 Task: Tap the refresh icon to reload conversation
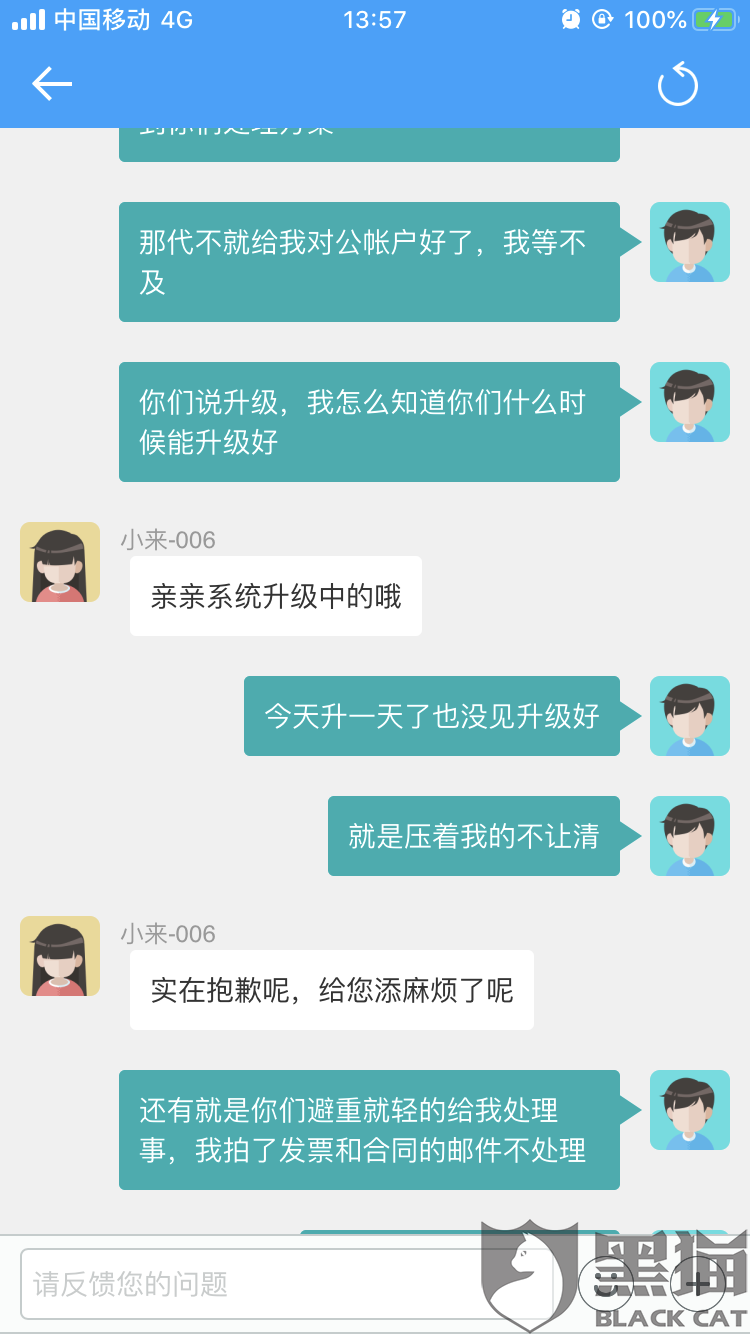pyautogui.click(x=678, y=84)
